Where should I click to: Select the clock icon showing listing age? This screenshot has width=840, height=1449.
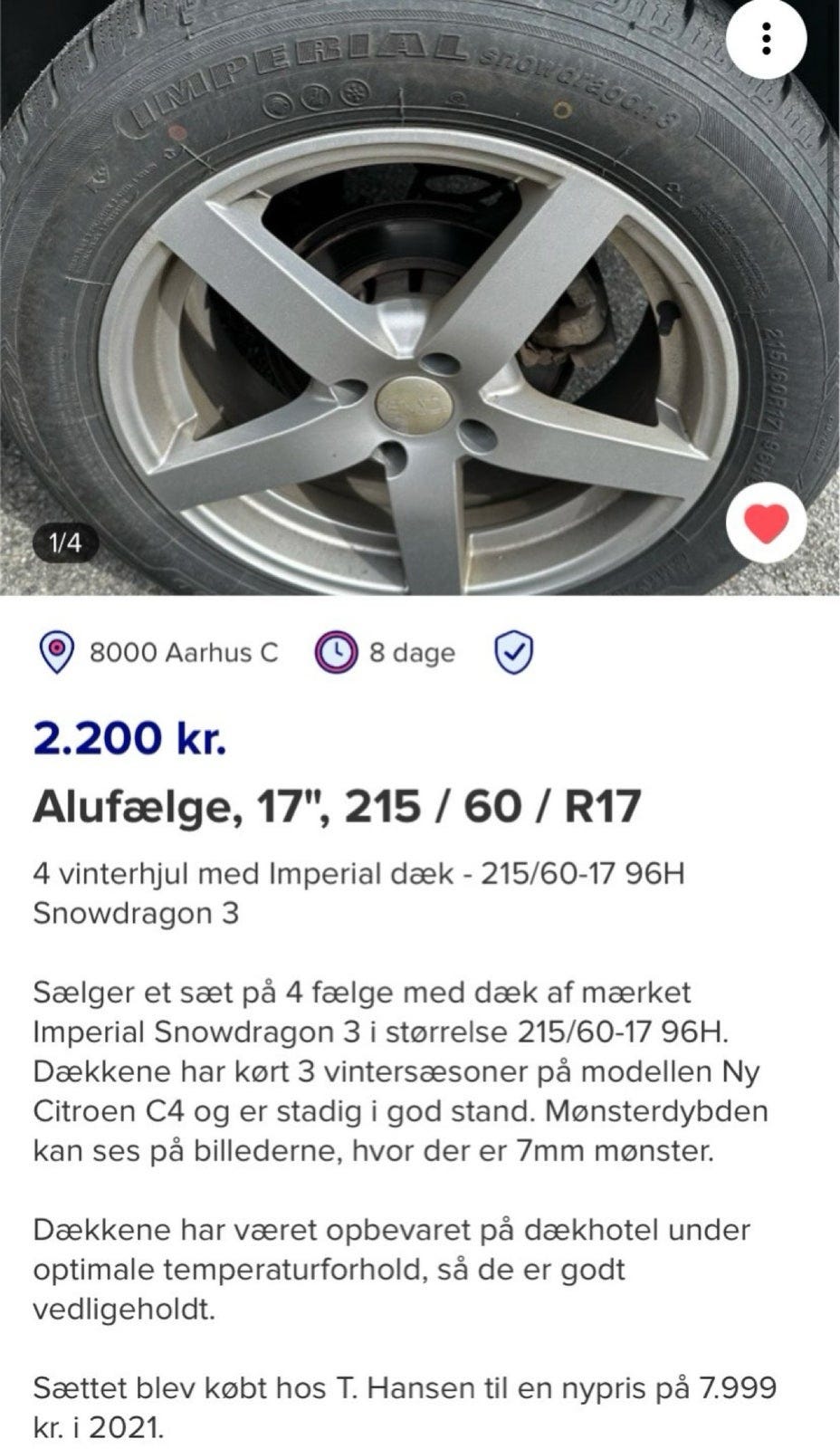coord(333,651)
